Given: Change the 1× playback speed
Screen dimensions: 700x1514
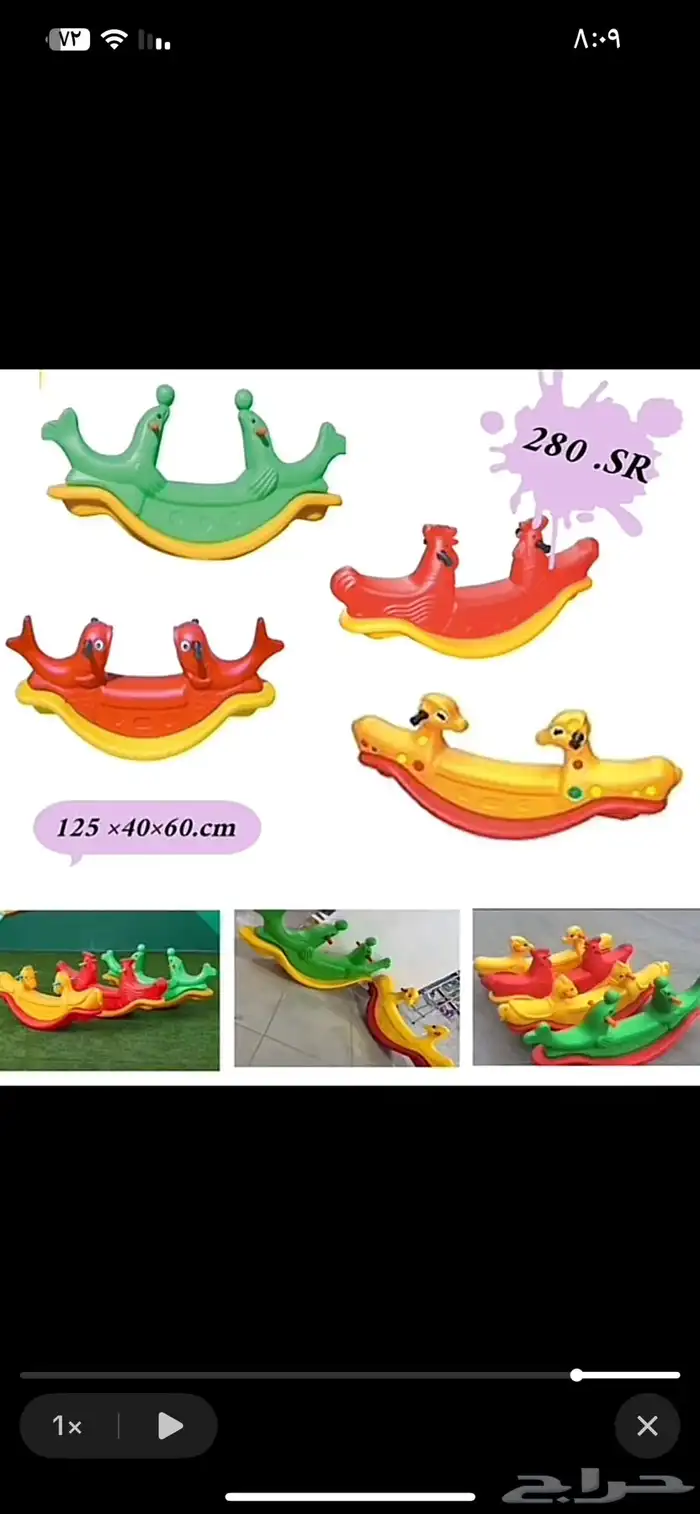Looking at the screenshot, I should [x=68, y=1426].
